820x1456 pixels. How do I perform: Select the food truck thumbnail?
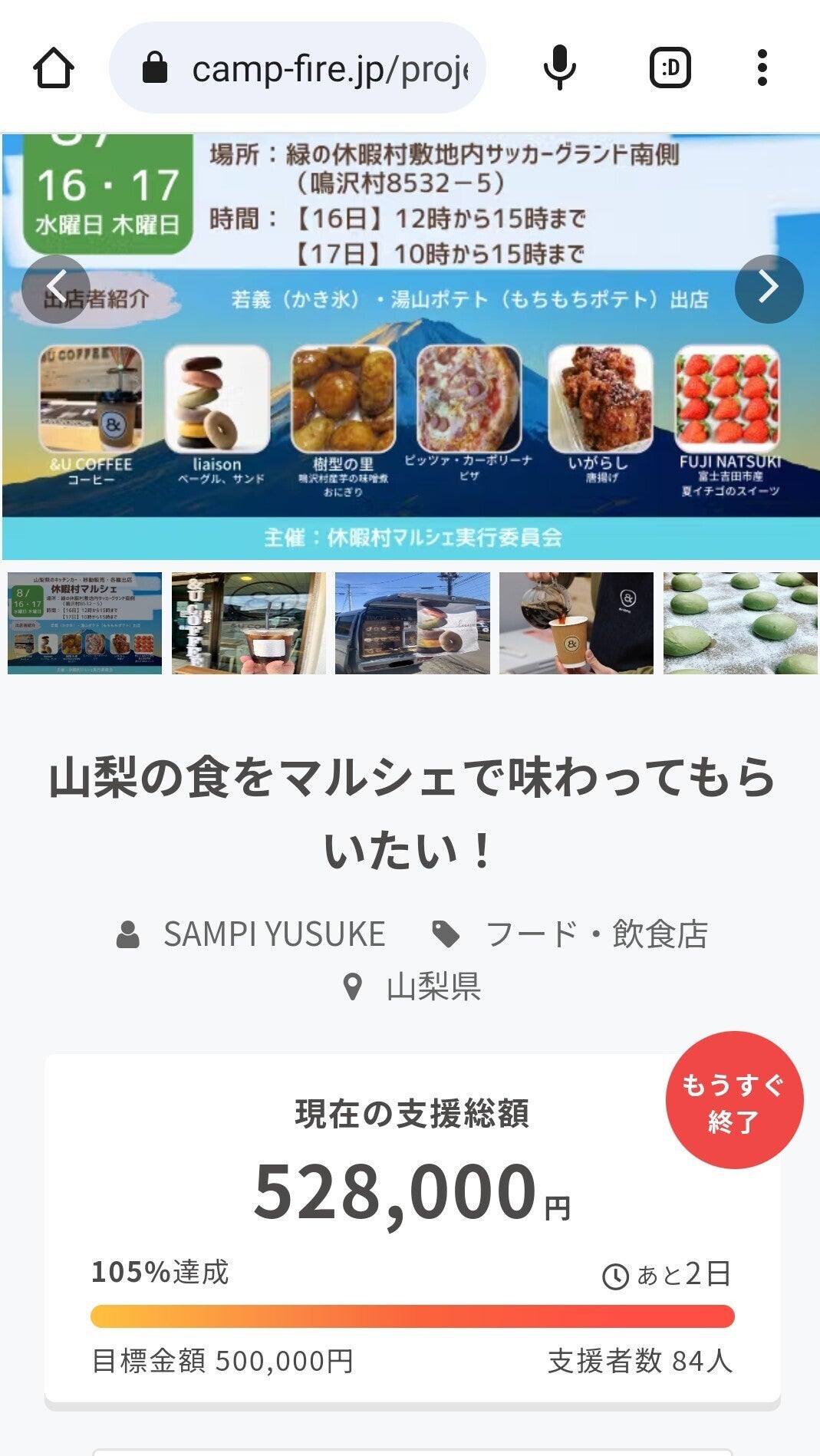pos(413,623)
